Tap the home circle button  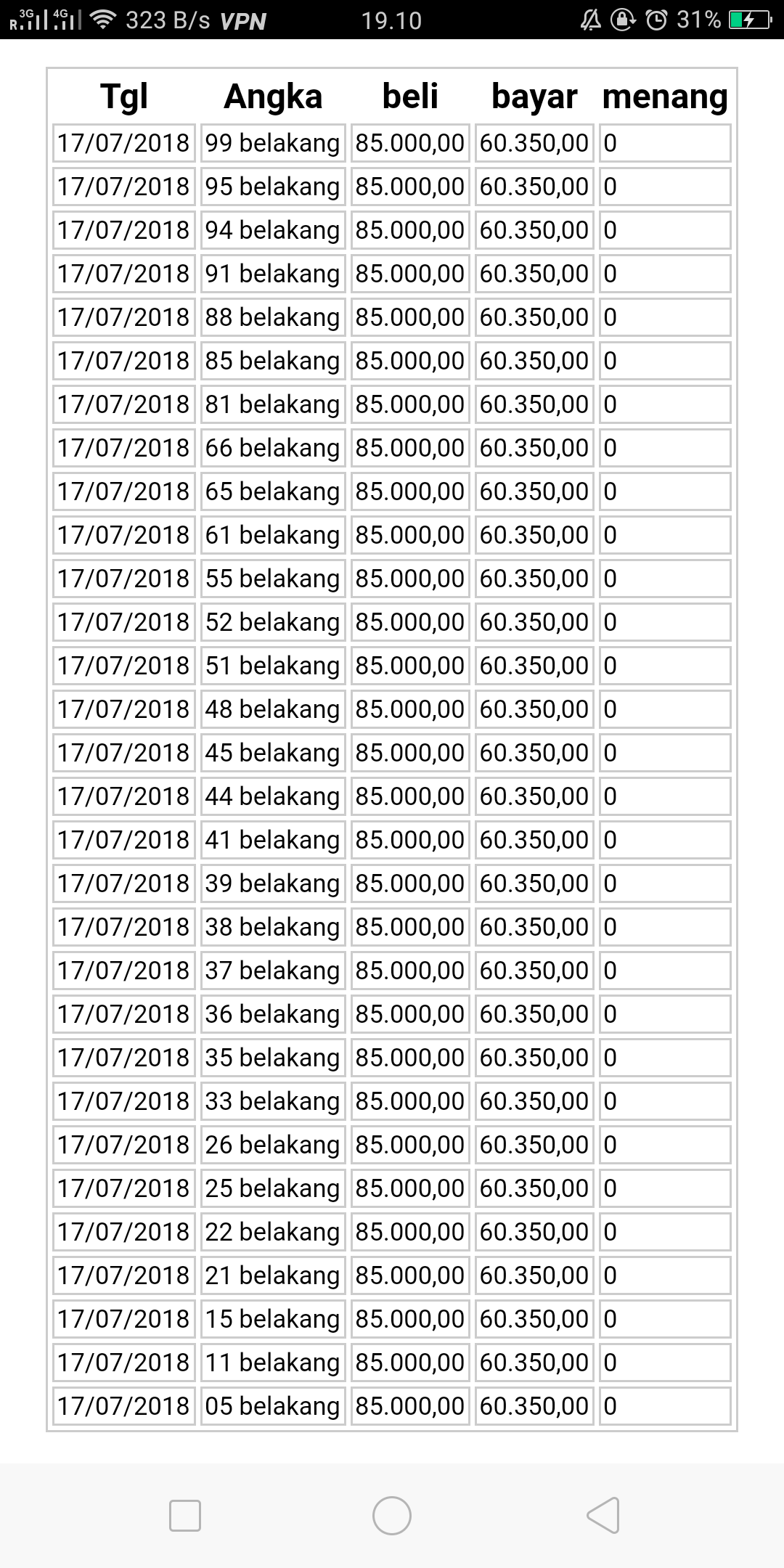pyautogui.click(x=392, y=1516)
